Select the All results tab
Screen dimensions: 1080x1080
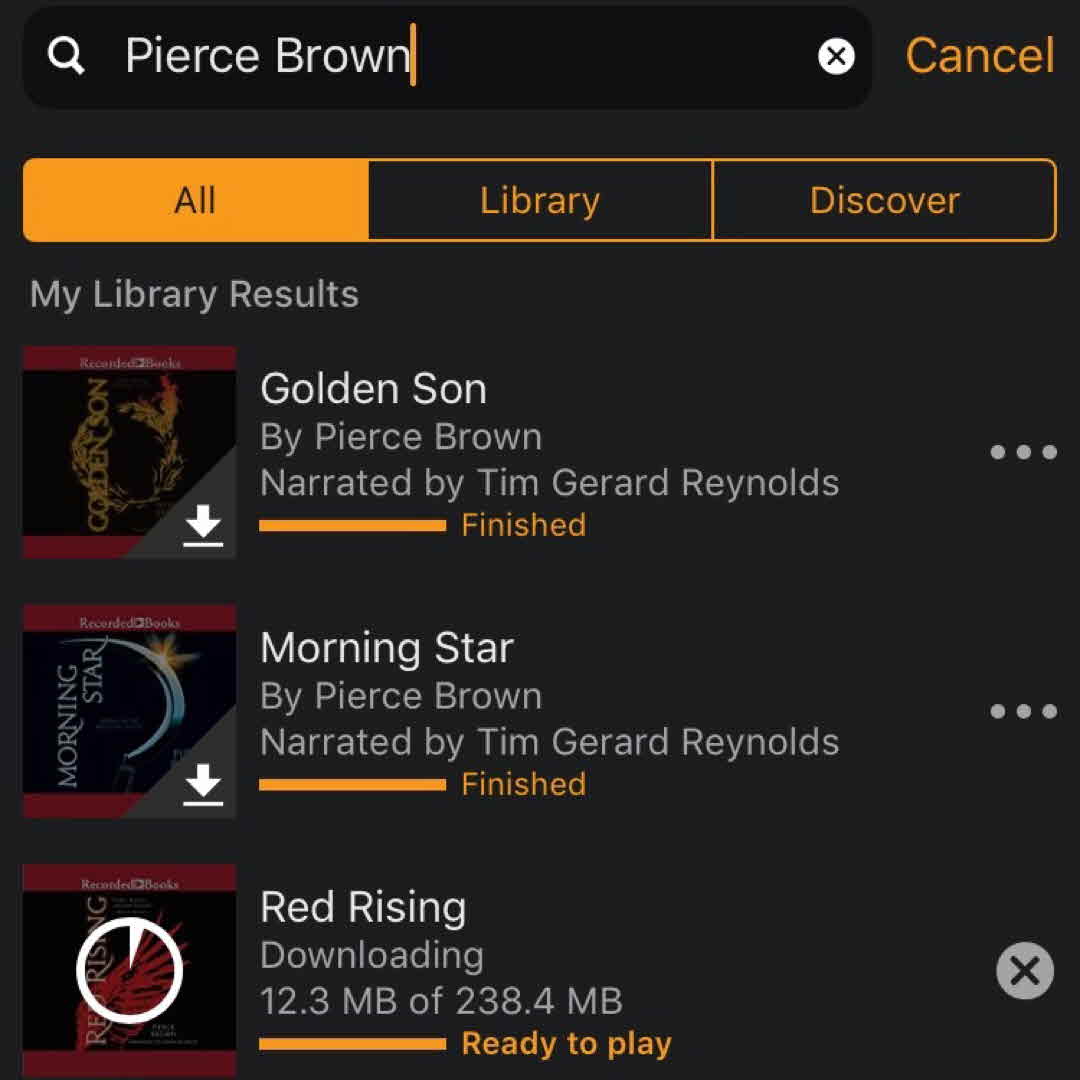coord(196,200)
